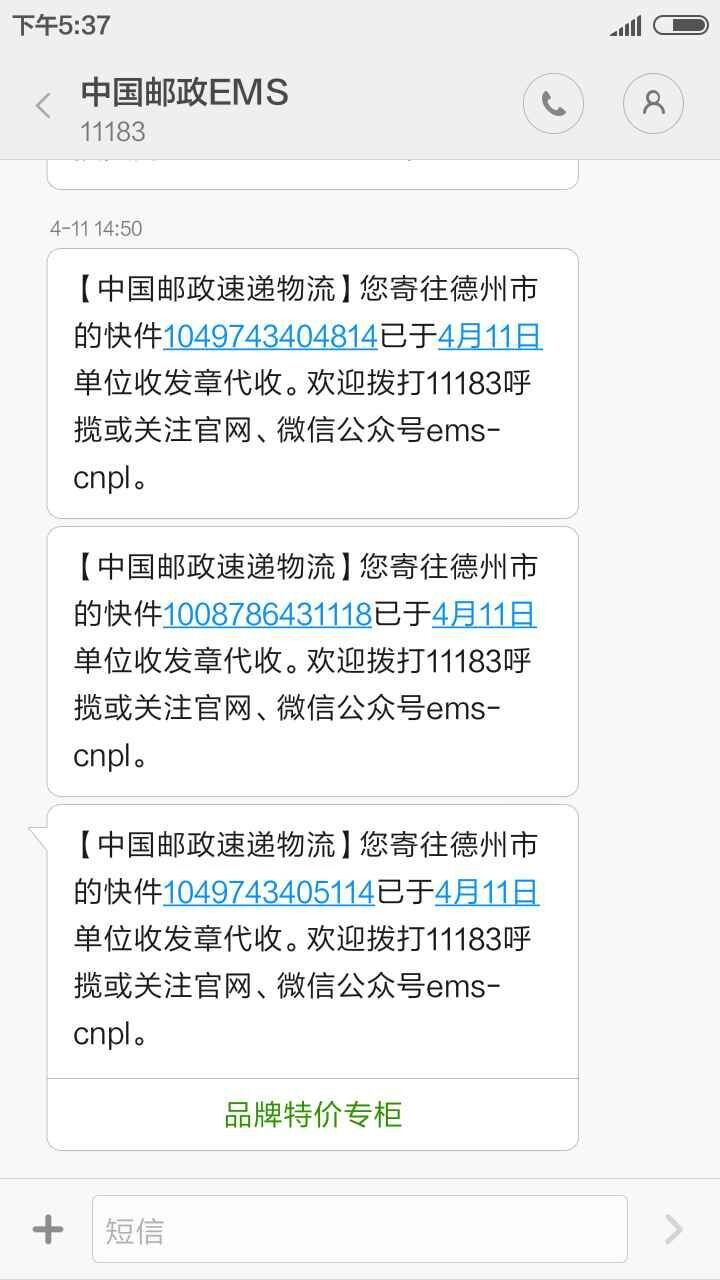This screenshot has height=1280, width=720.
Task: Call 11183 with the phone icon
Action: click(553, 103)
